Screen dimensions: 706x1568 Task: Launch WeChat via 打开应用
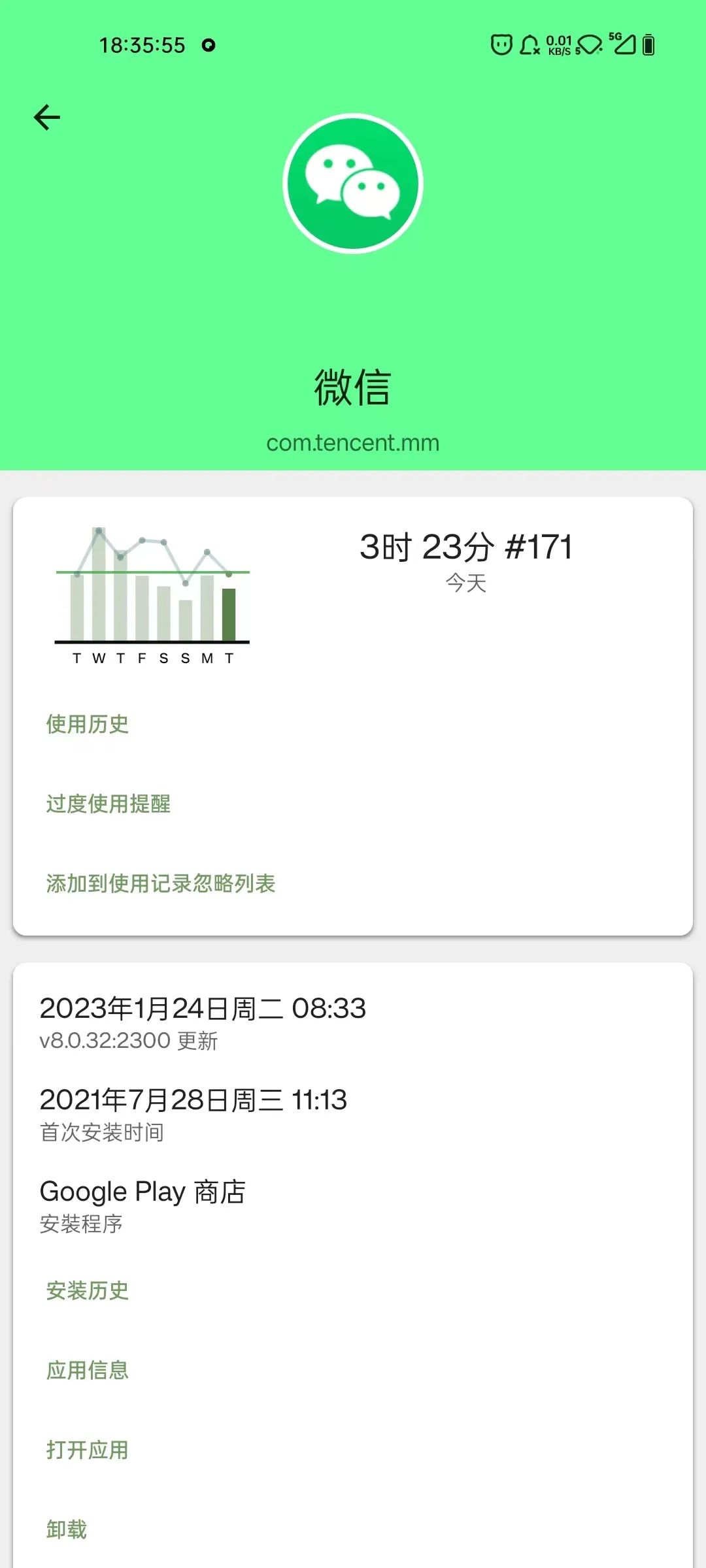(x=88, y=1450)
